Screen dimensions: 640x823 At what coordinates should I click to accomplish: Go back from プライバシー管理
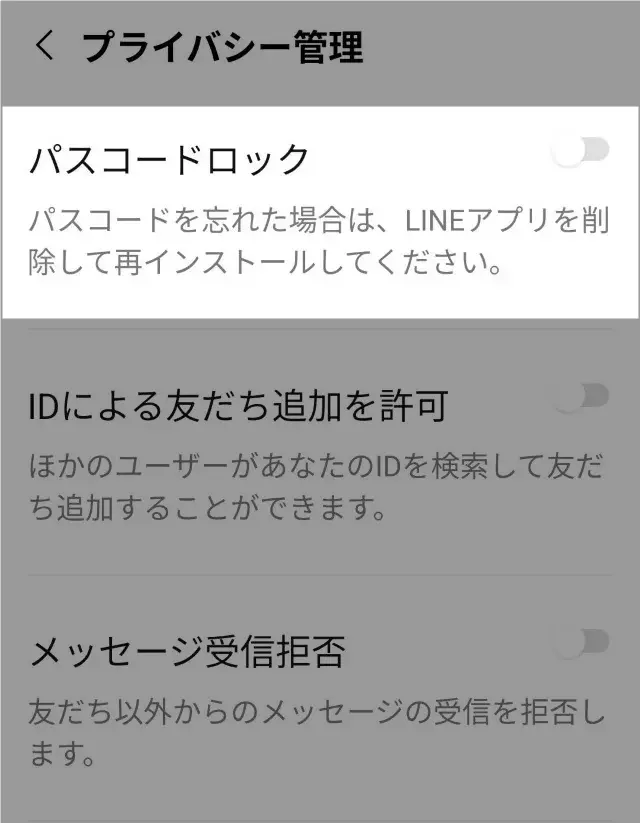45,47
